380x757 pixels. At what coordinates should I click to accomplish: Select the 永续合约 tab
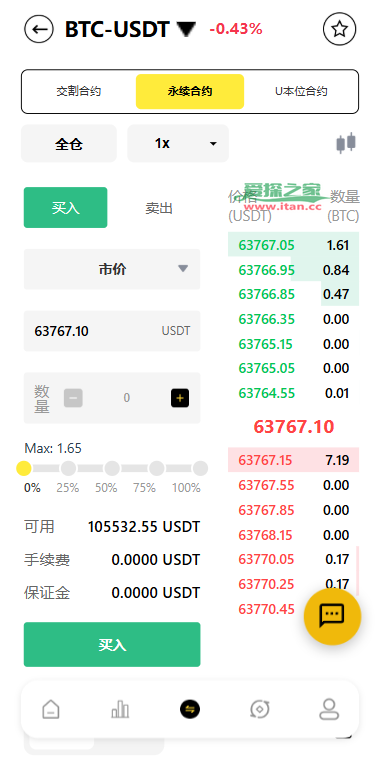pyautogui.click(x=190, y=91)
